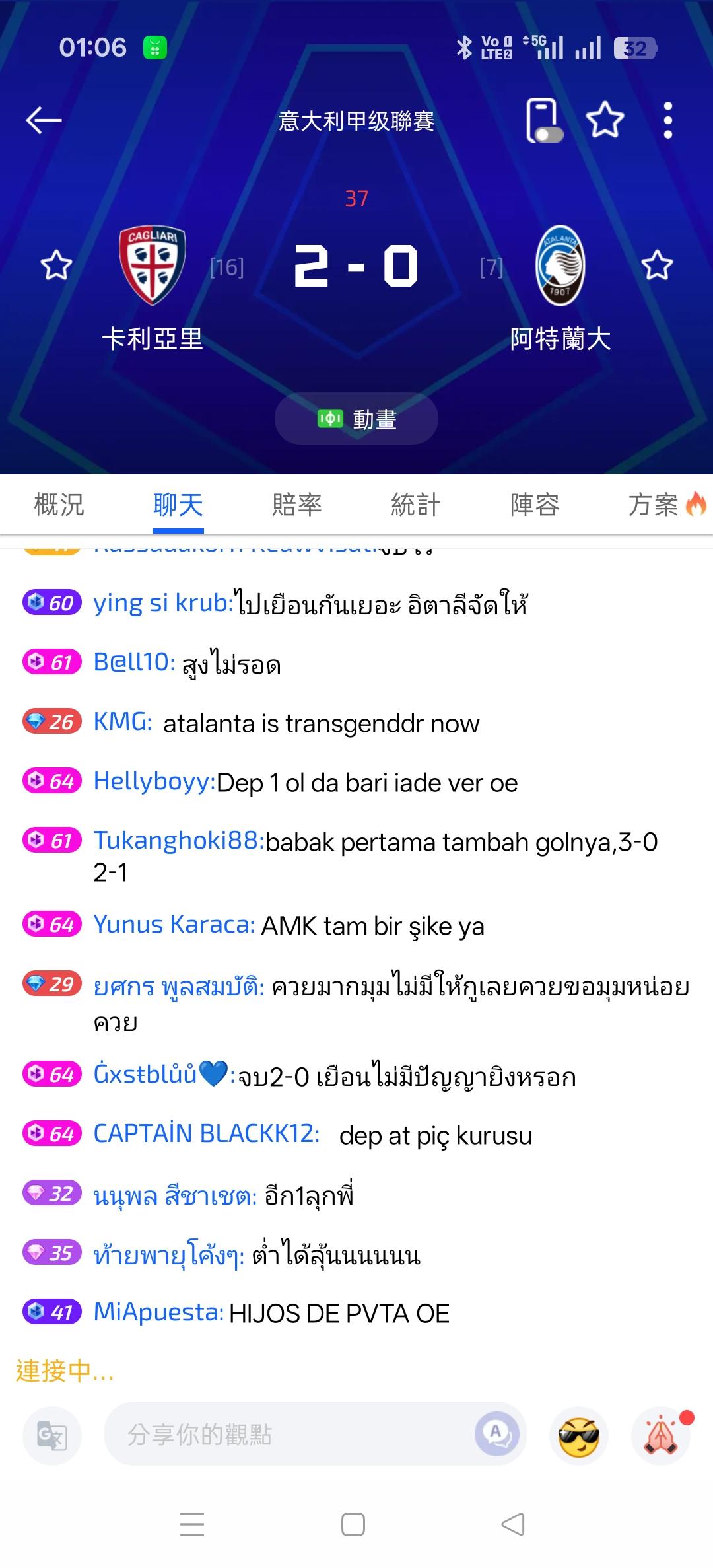Focus the 分享你的觀點 message field
Screen dimensions: 713x1568
pos(284,1435)
